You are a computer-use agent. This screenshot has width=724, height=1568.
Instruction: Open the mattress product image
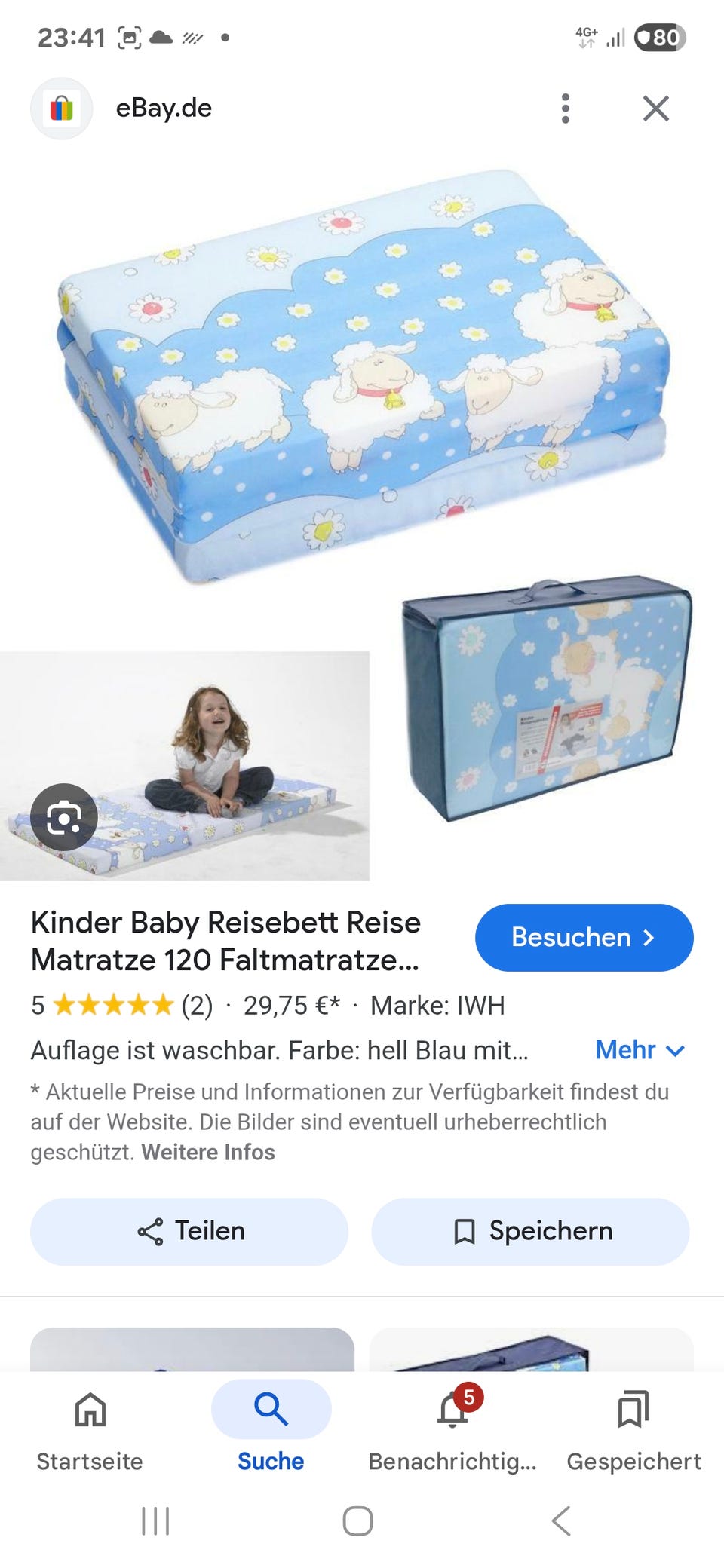[x=362, y=377]
